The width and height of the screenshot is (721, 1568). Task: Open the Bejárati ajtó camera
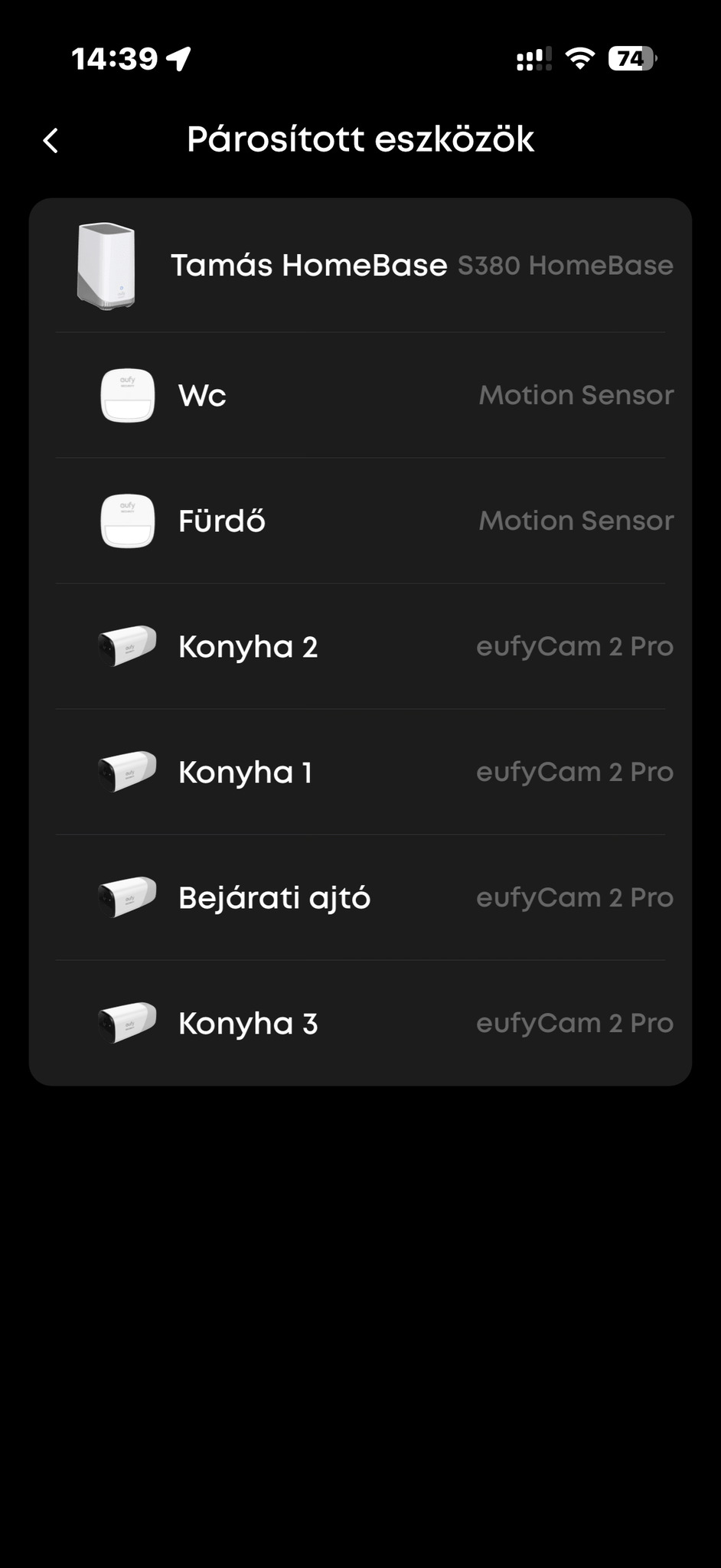point(360,897)
